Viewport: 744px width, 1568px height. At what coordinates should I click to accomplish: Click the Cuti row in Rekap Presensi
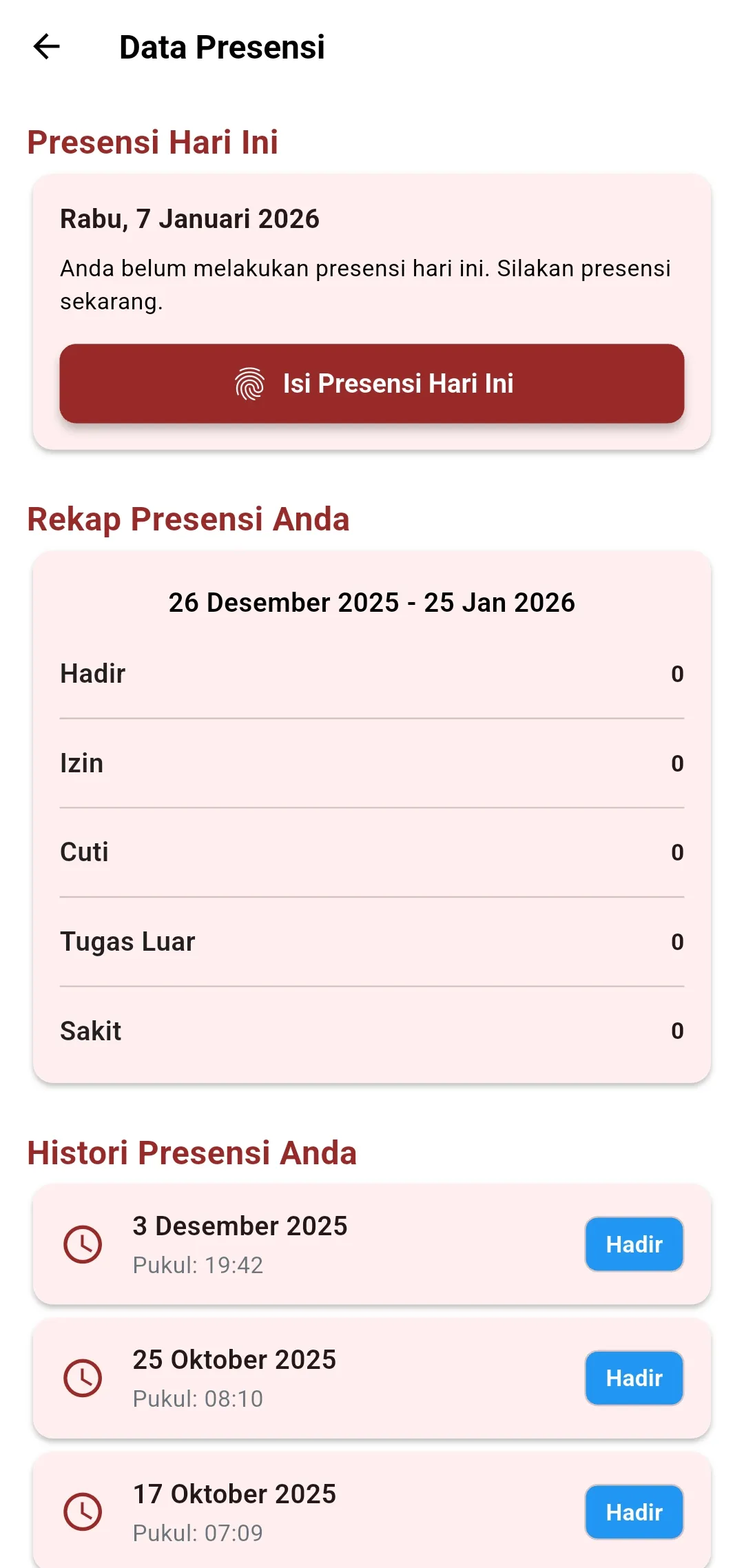click(372, 852)
